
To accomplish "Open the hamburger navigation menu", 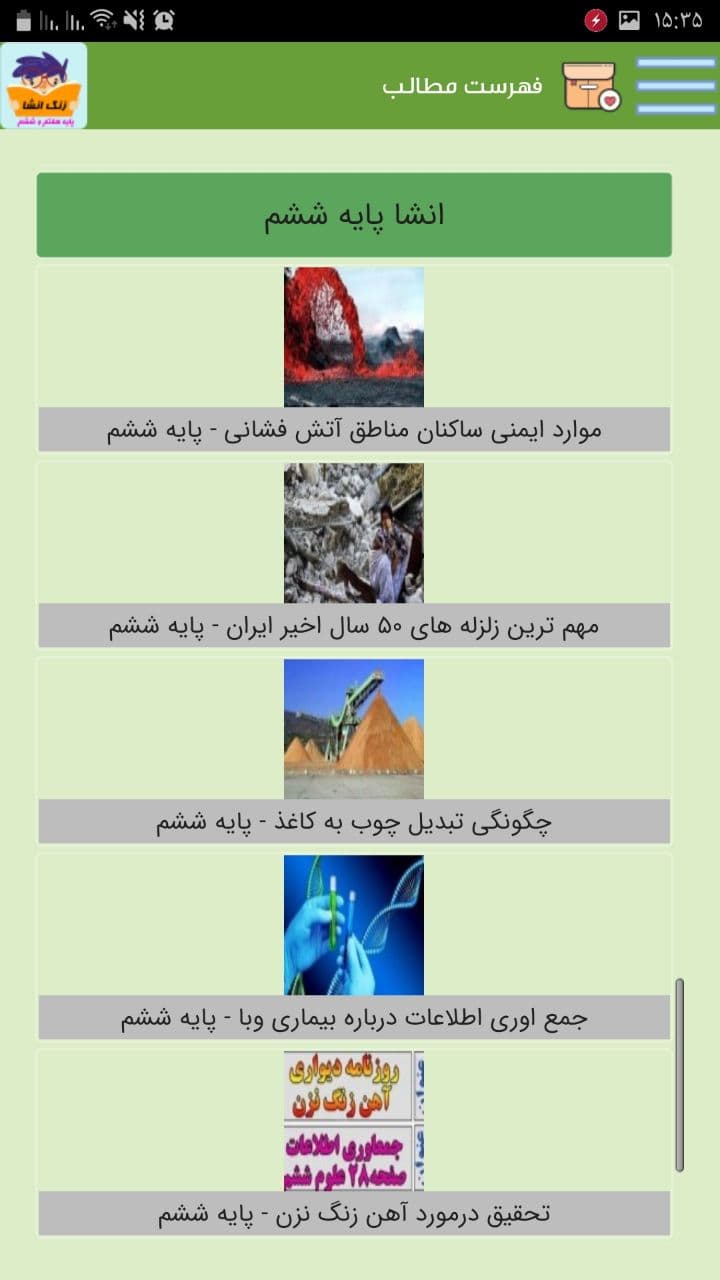I will click(676, 84).
